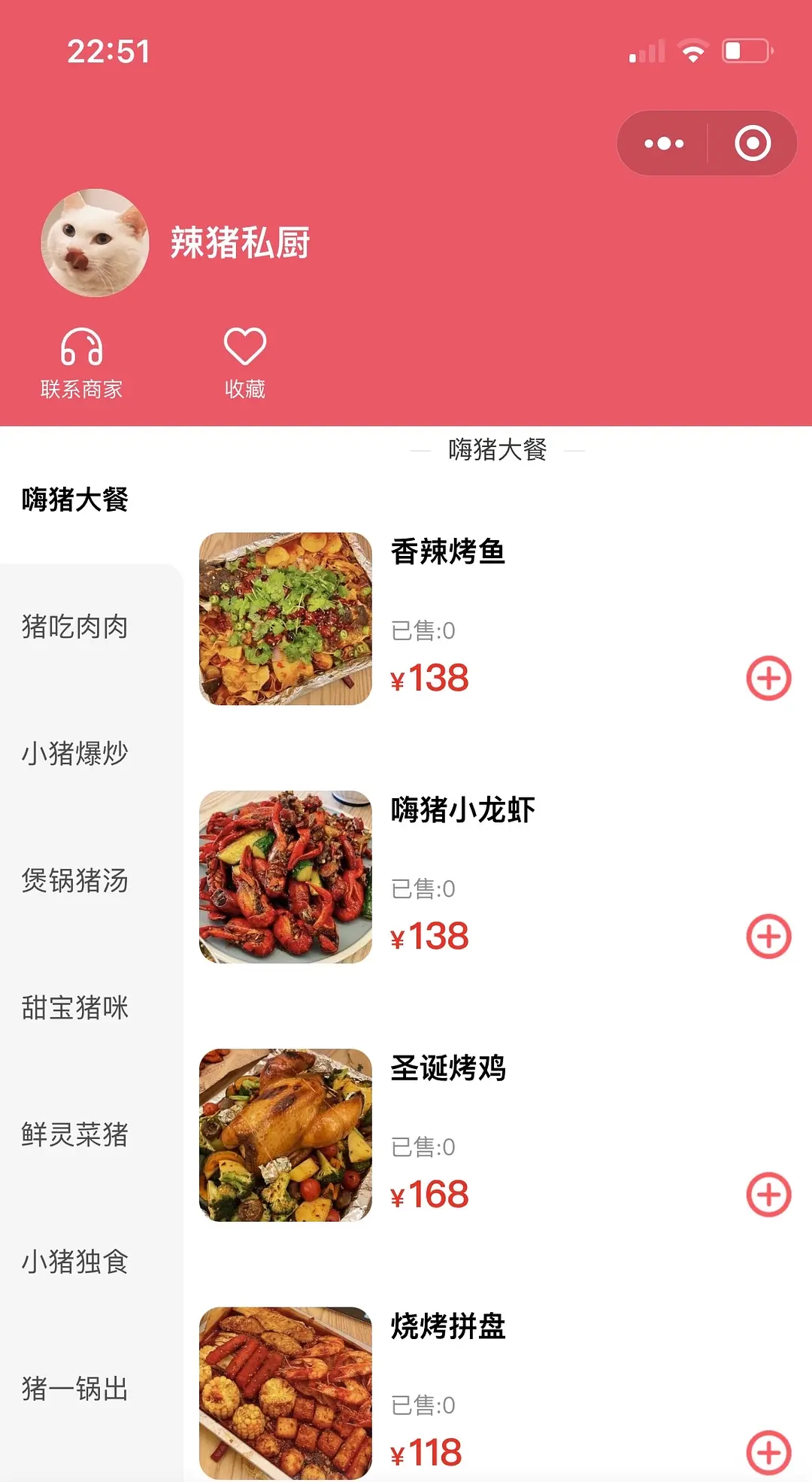The height and width of the screenshot is (1482, 812).
Task: View the 圣诞烤鸡 dish photo
Action: coord(286,1134)
